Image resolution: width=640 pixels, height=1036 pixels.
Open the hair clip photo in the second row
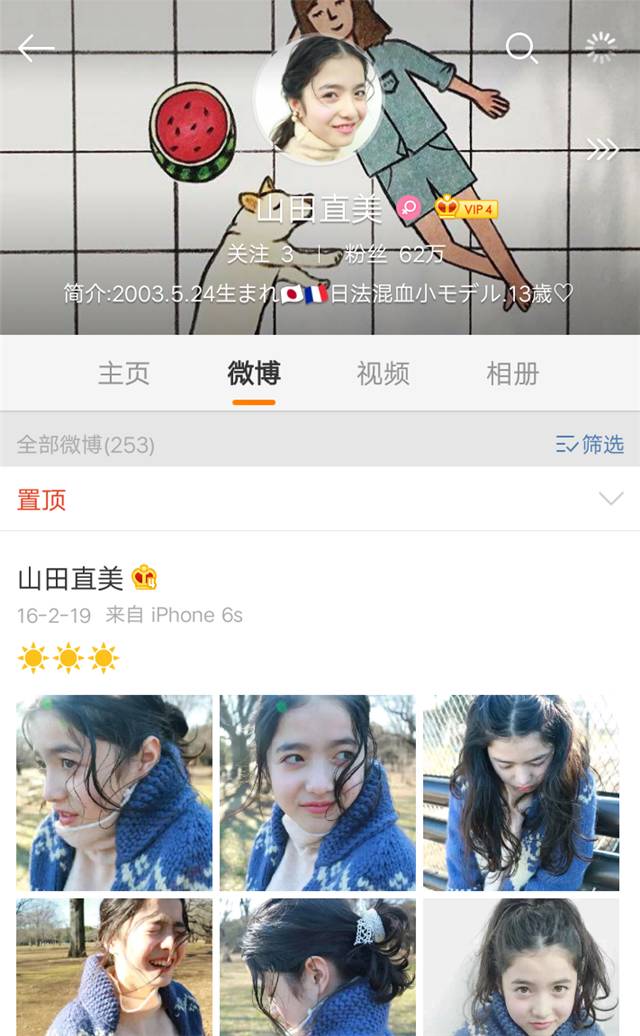(x=318, y=967)
